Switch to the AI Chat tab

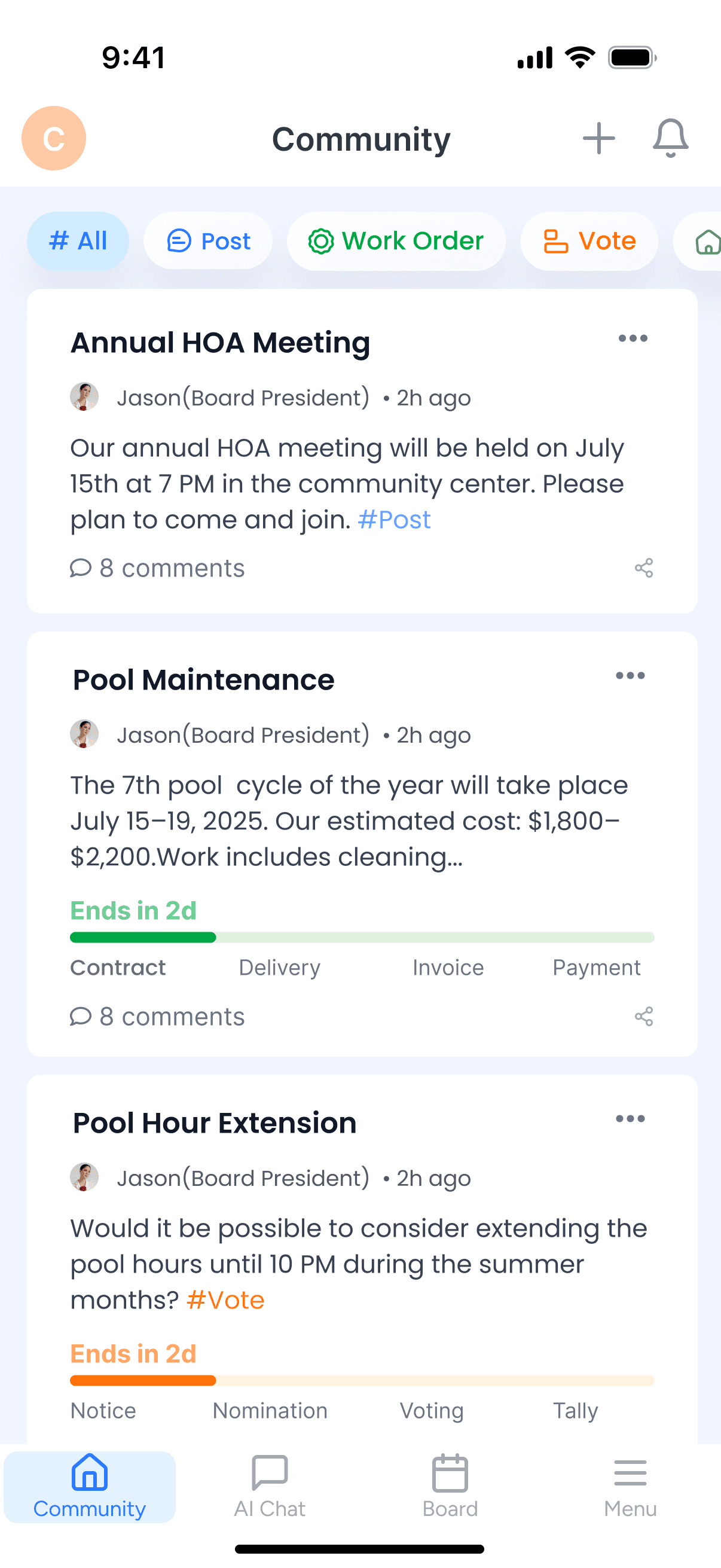point(270,1487)
